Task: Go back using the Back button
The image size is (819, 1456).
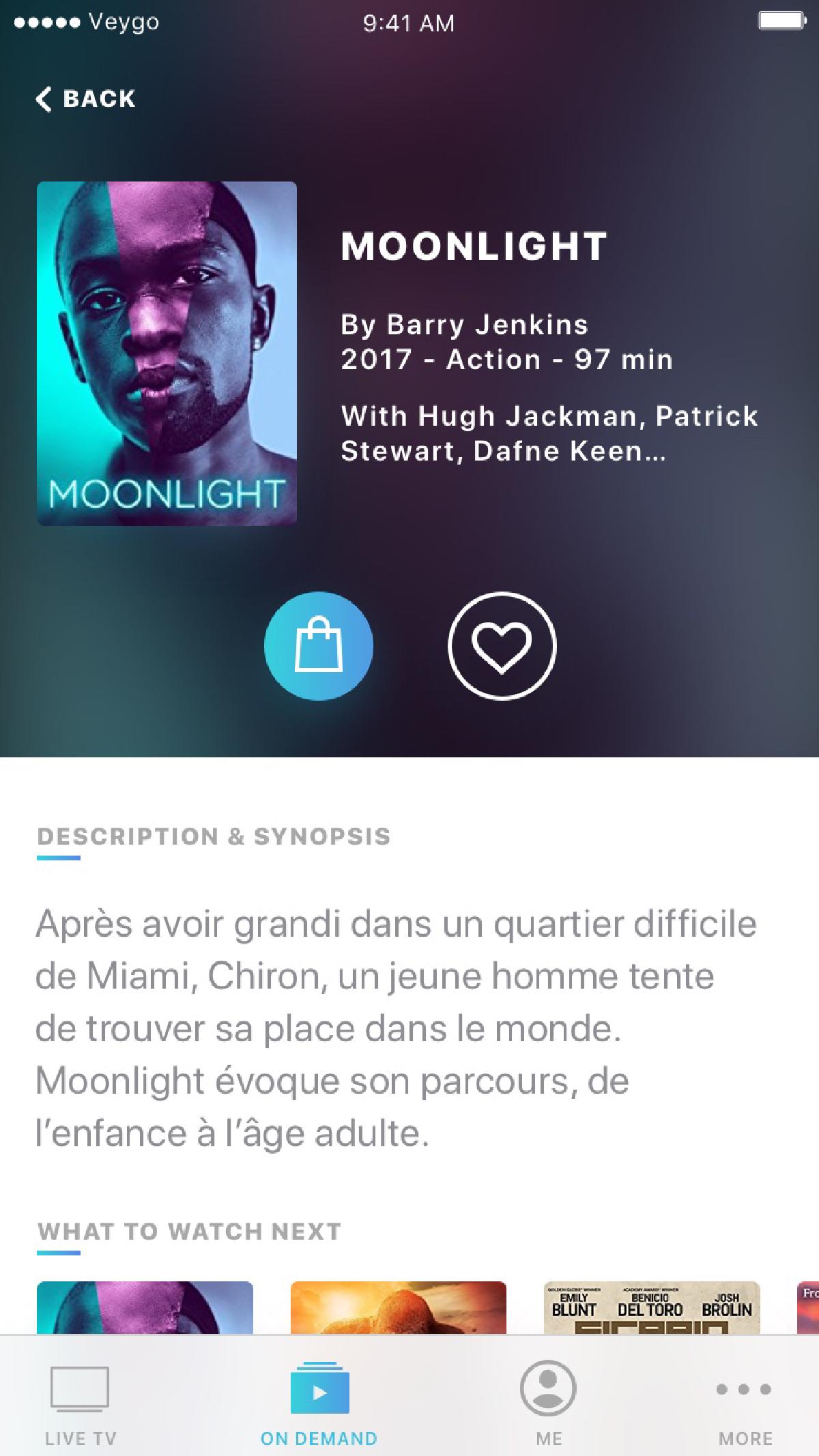Action: [x=86, y=99]
